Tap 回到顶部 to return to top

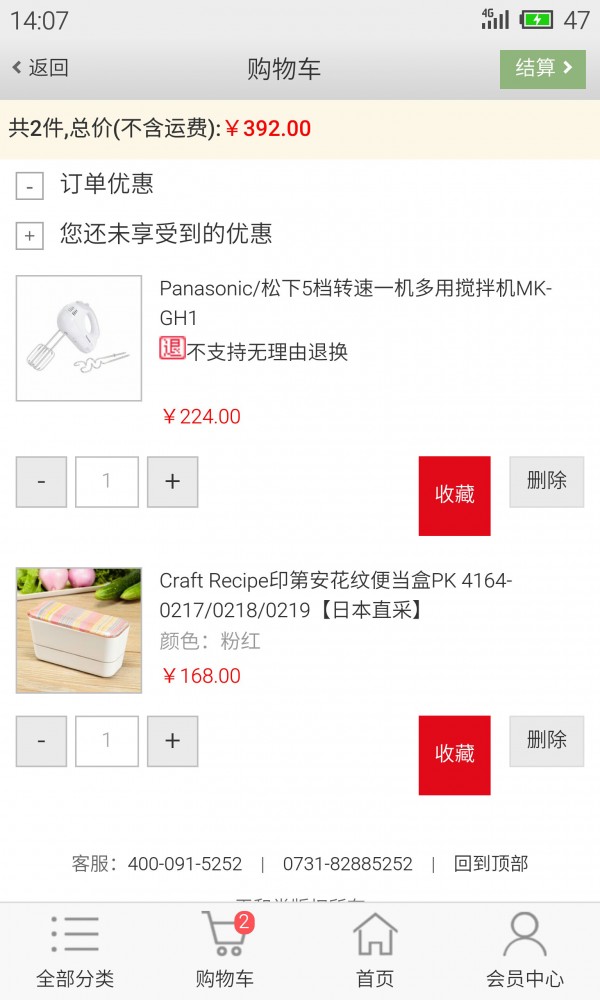(x=490, y=864)
